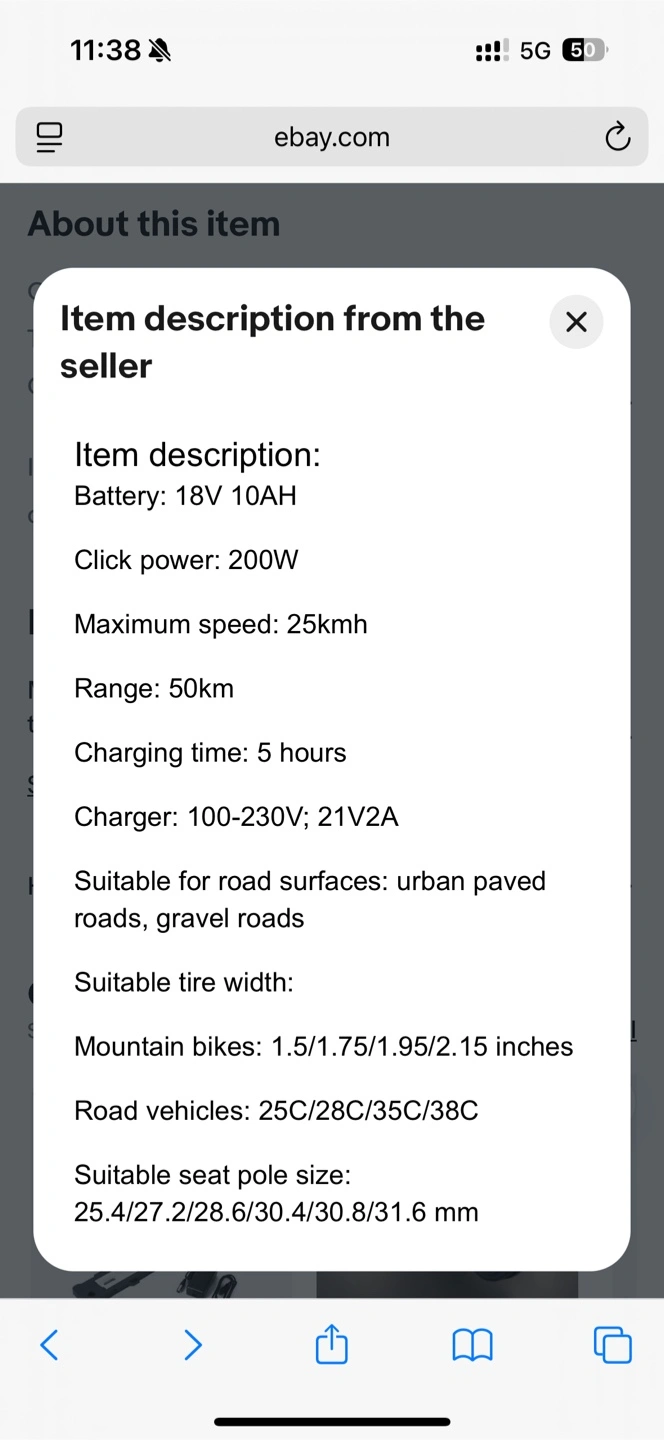Reload the ebay.com page
The width and height of the screenshot is (664, 1440).
618,137
